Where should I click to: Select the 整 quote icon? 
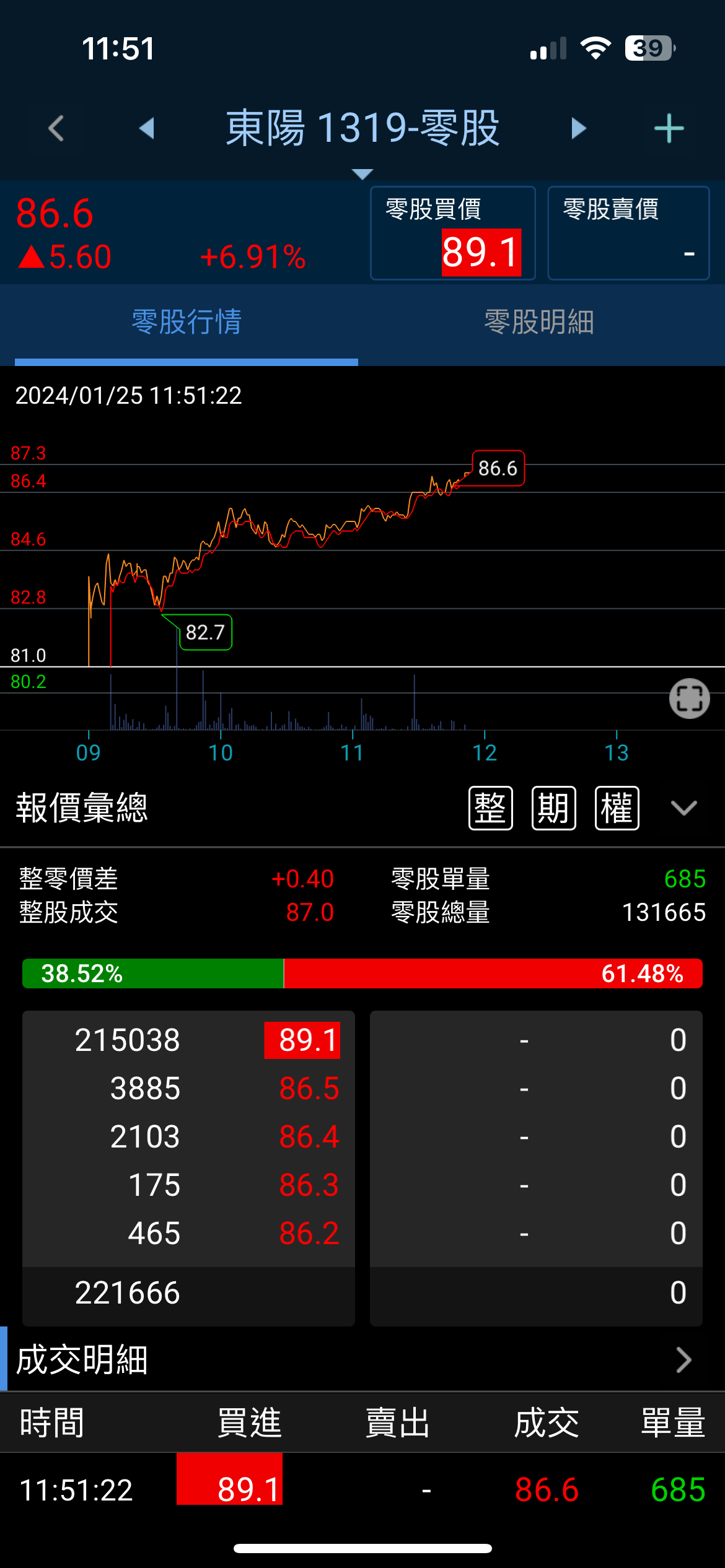tap(490, 808)
